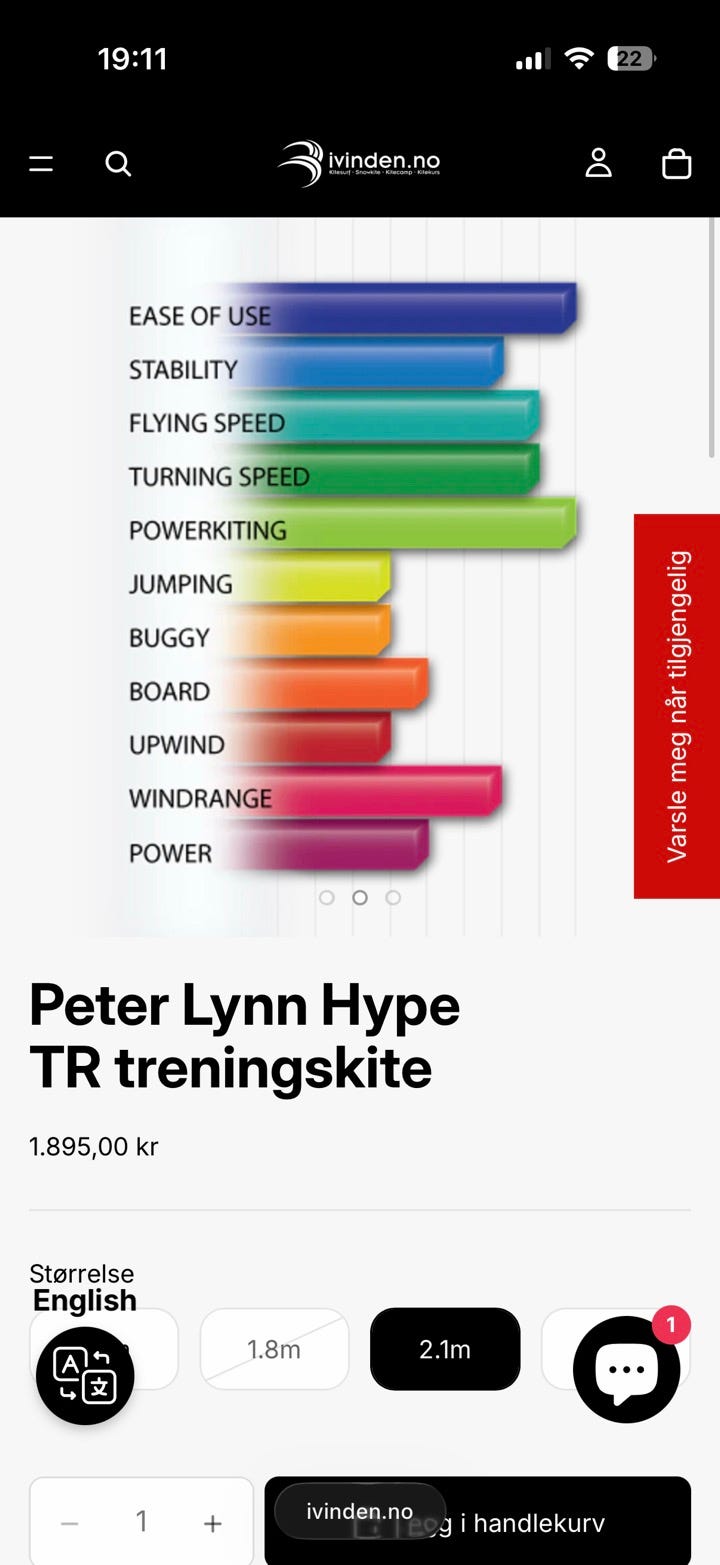
Task: Go to the third product image dot
Action: pos(393,897)
